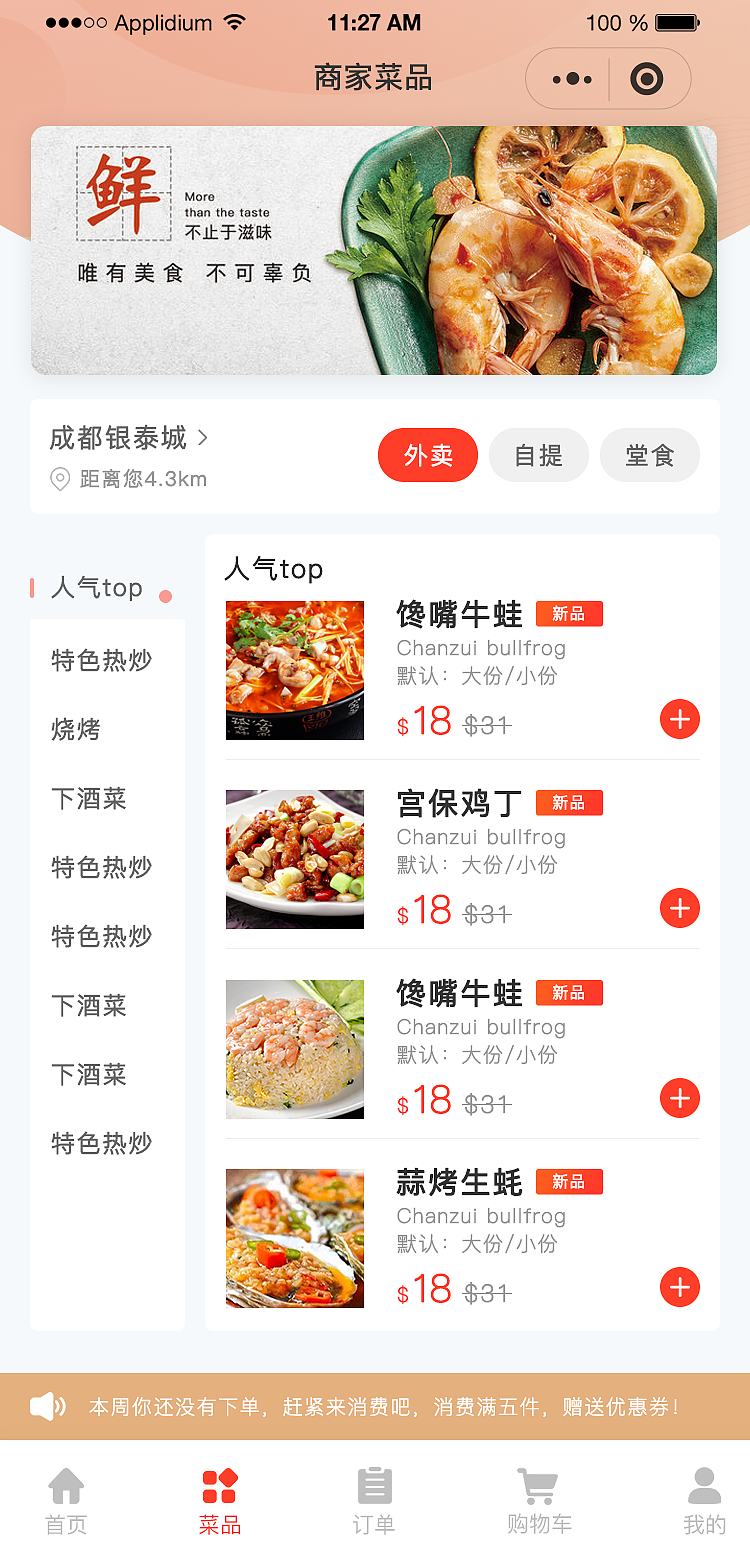Image resolution: width=750 pixels, height=1551 pixels.
Task: Add 蒜烤生蚝 using the plus button
Action: pos(679,1287)
